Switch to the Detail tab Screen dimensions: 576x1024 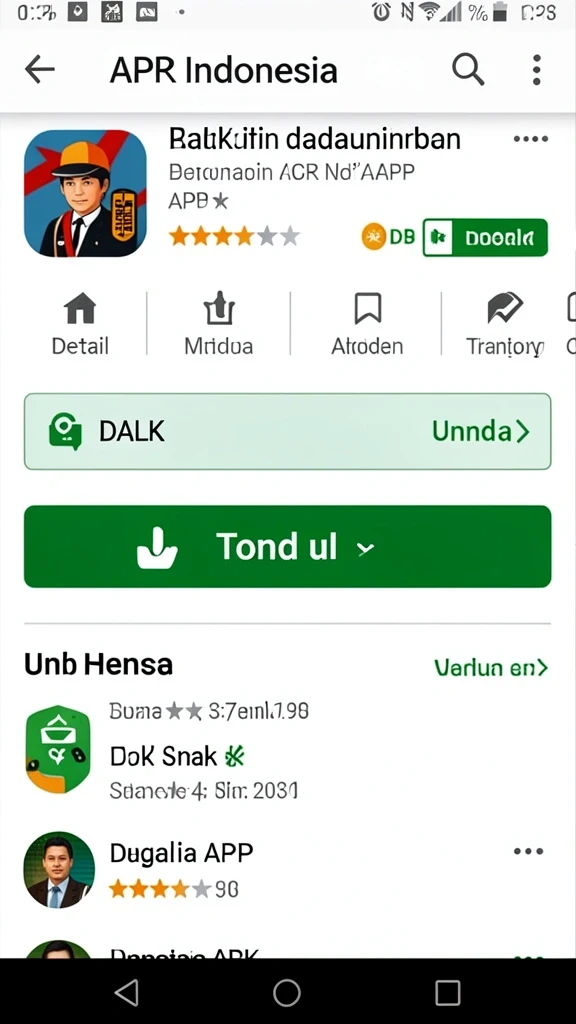coord(80,324)
